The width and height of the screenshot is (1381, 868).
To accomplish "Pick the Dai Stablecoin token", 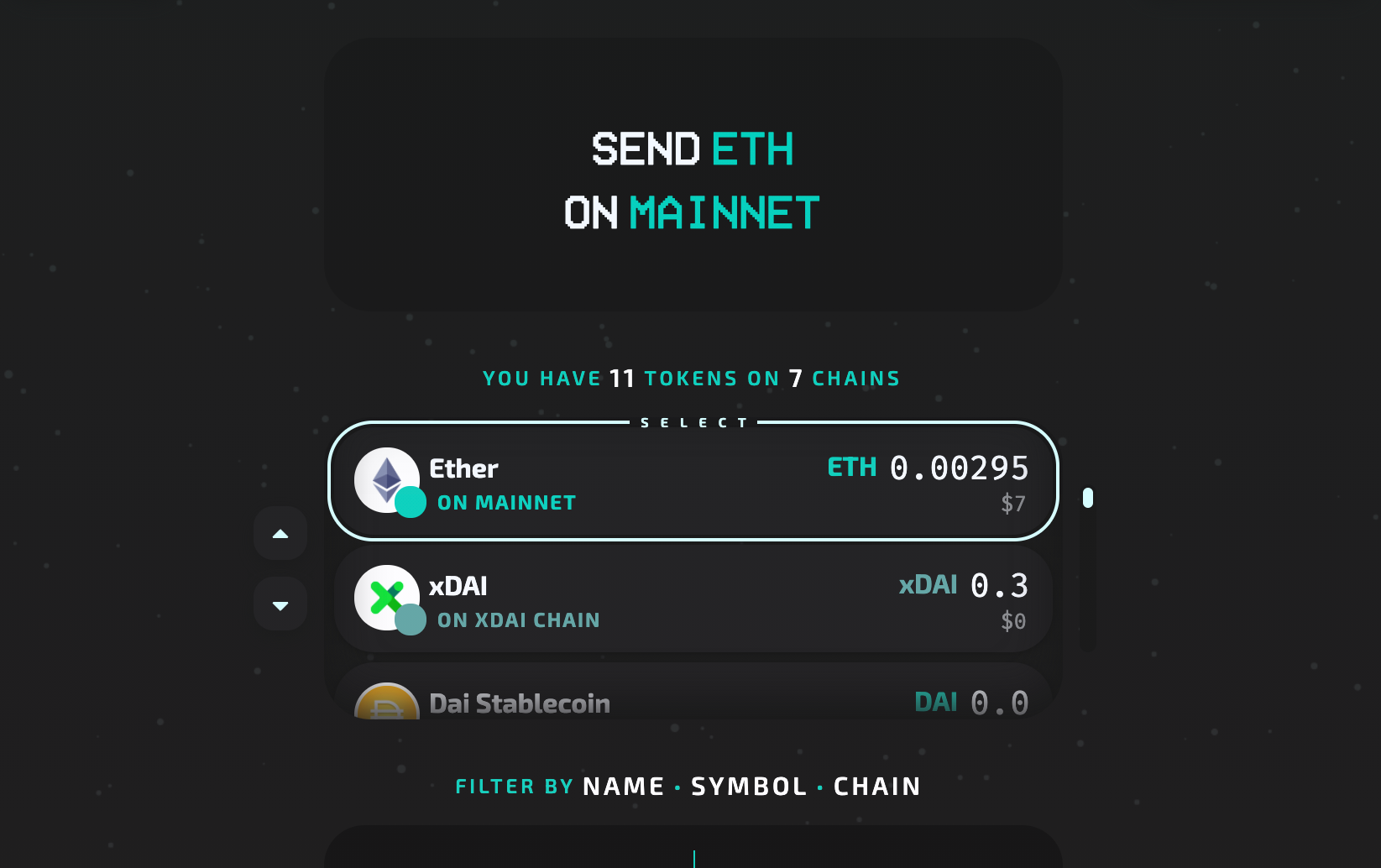I will tap(693, 698).
